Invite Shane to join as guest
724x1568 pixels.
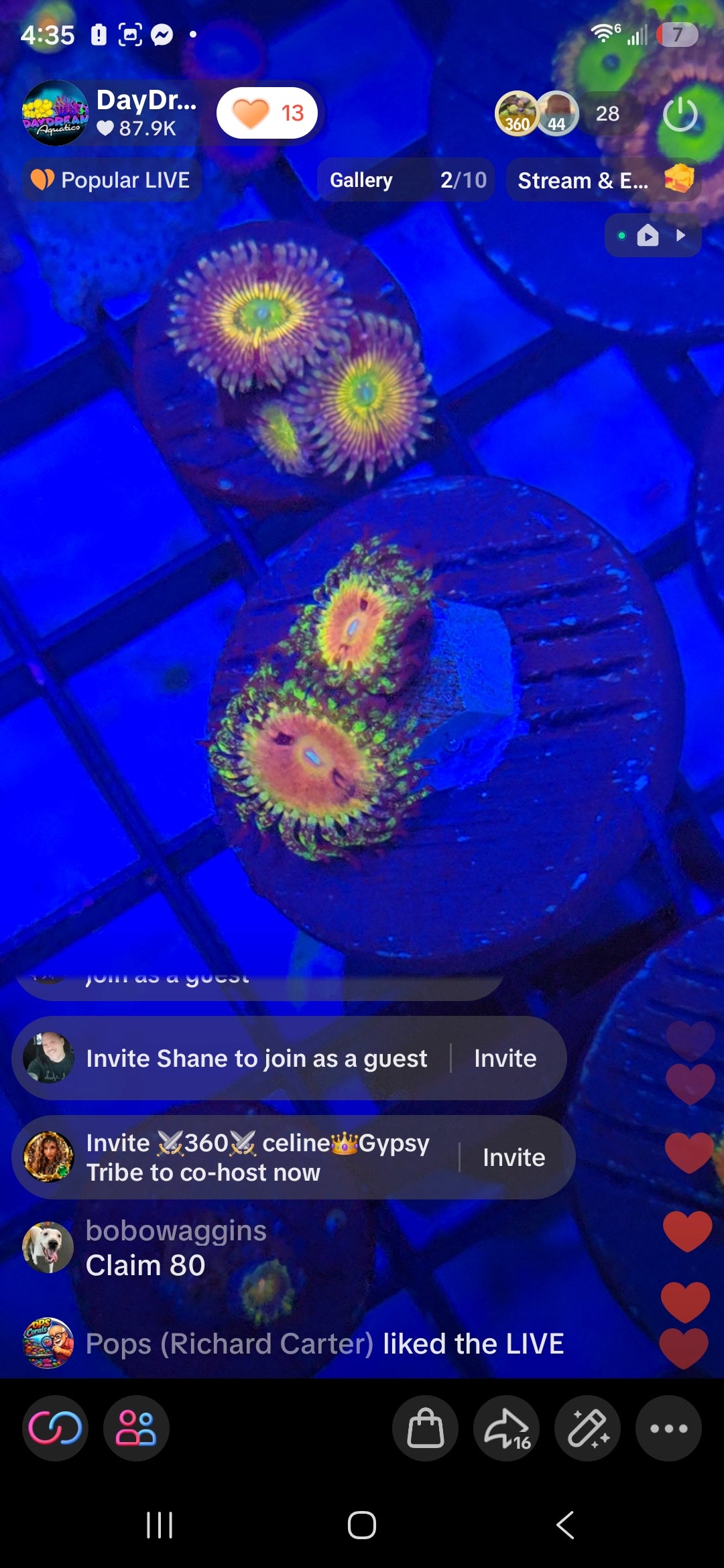pos(505,1058)
